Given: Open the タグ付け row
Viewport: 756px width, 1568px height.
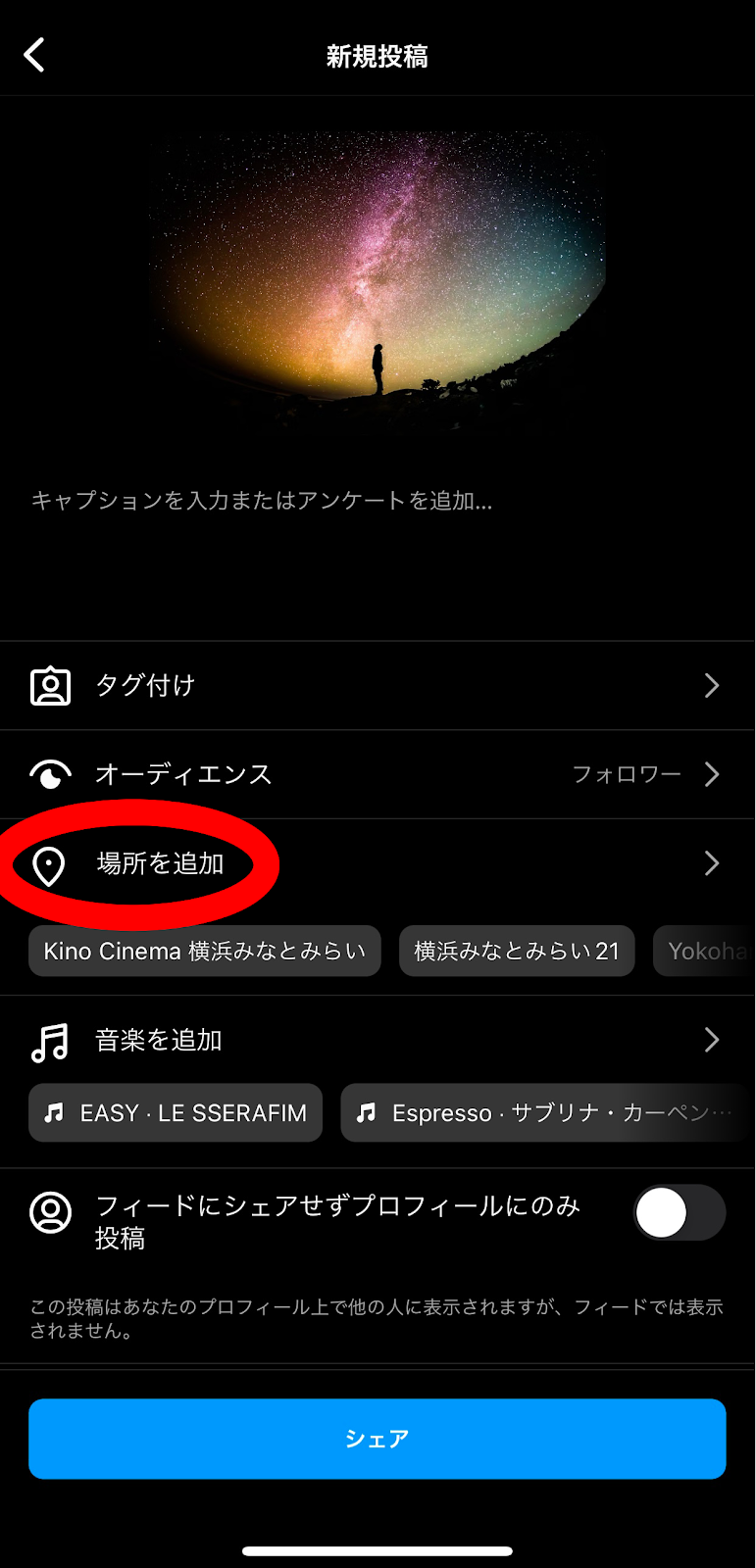Looking at the screenshot, I should 378,685.
